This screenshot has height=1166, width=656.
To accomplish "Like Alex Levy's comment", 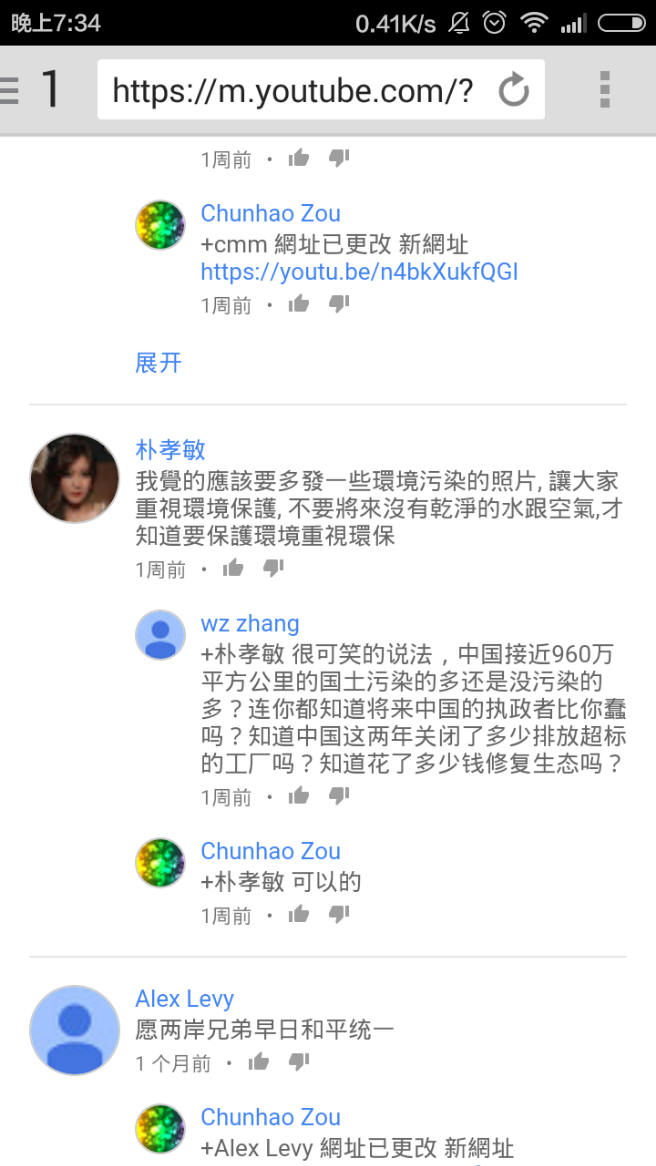I will (x=258, y=1062).
